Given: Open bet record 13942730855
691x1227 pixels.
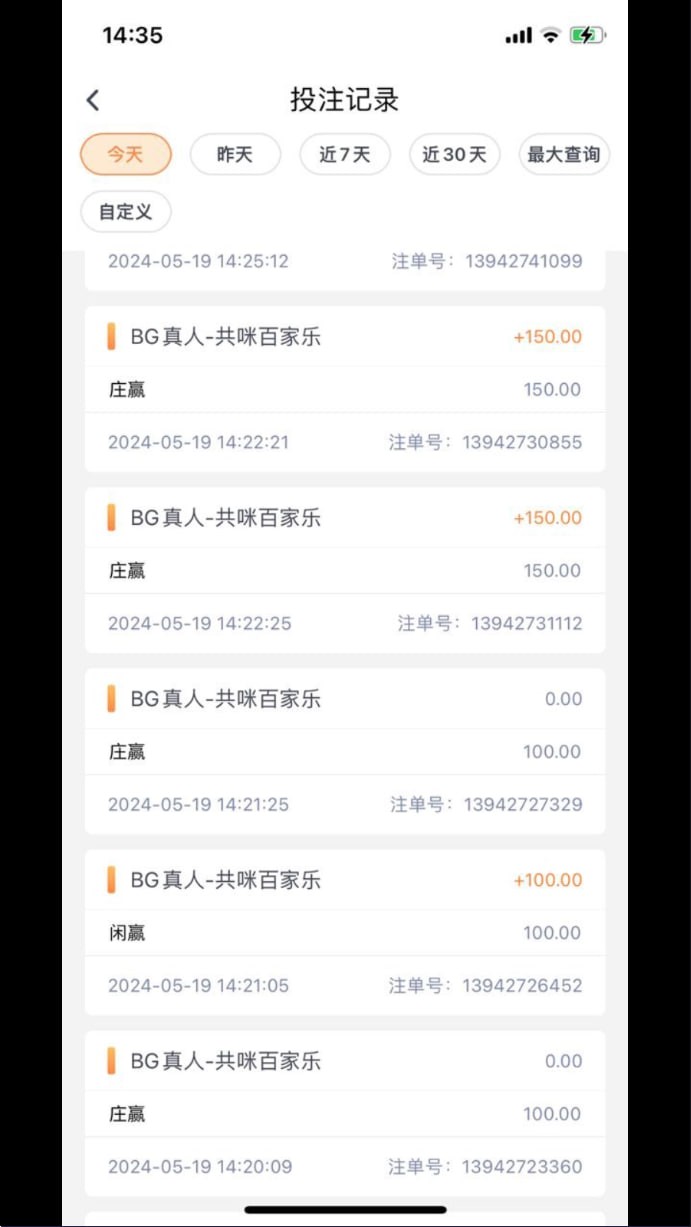Looking at the screenshot, I should coord(345,389).
